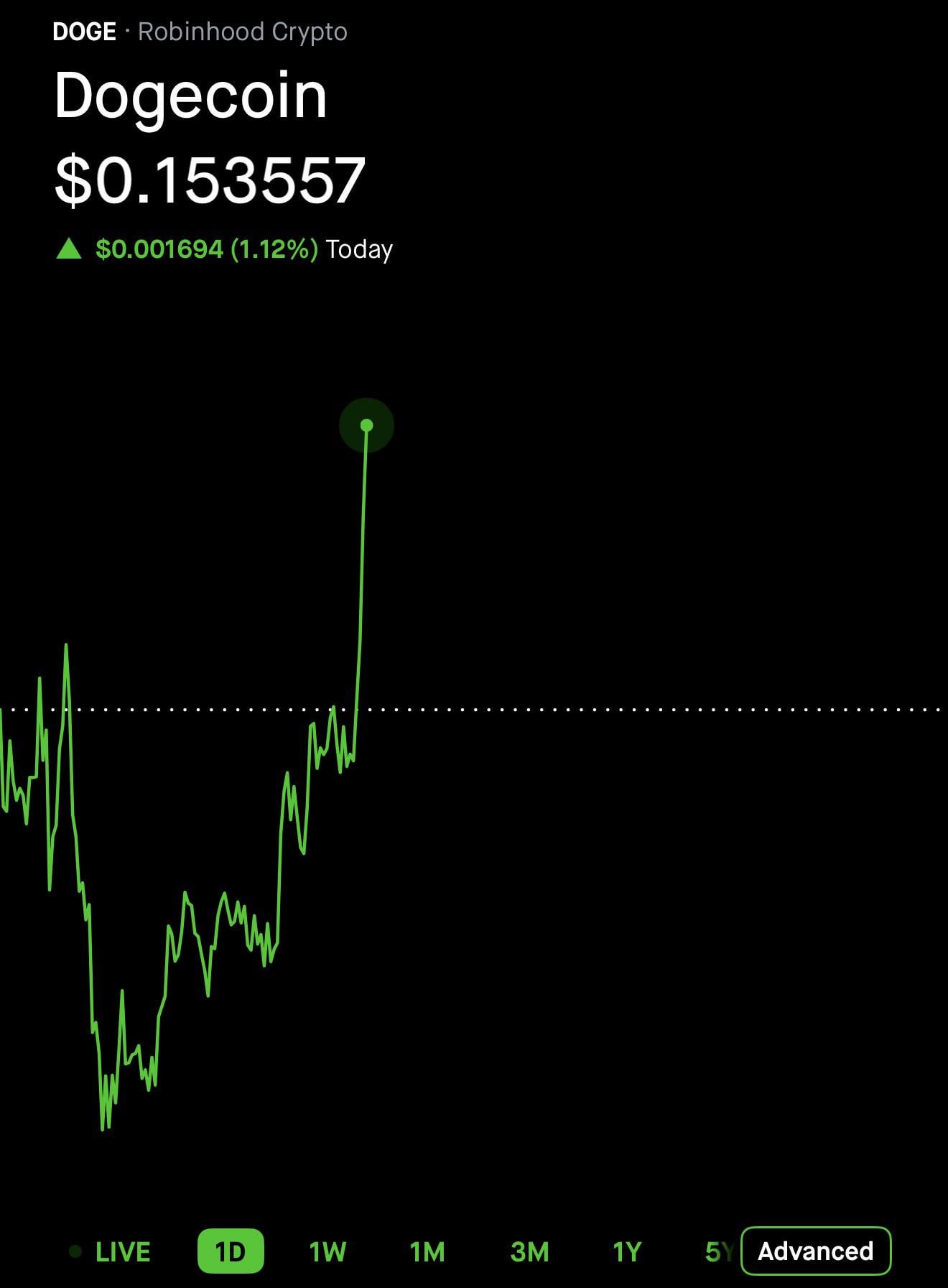The image size is (948, 1288).
Task: View the 1Y price chart
Action: coord(626,1251)
